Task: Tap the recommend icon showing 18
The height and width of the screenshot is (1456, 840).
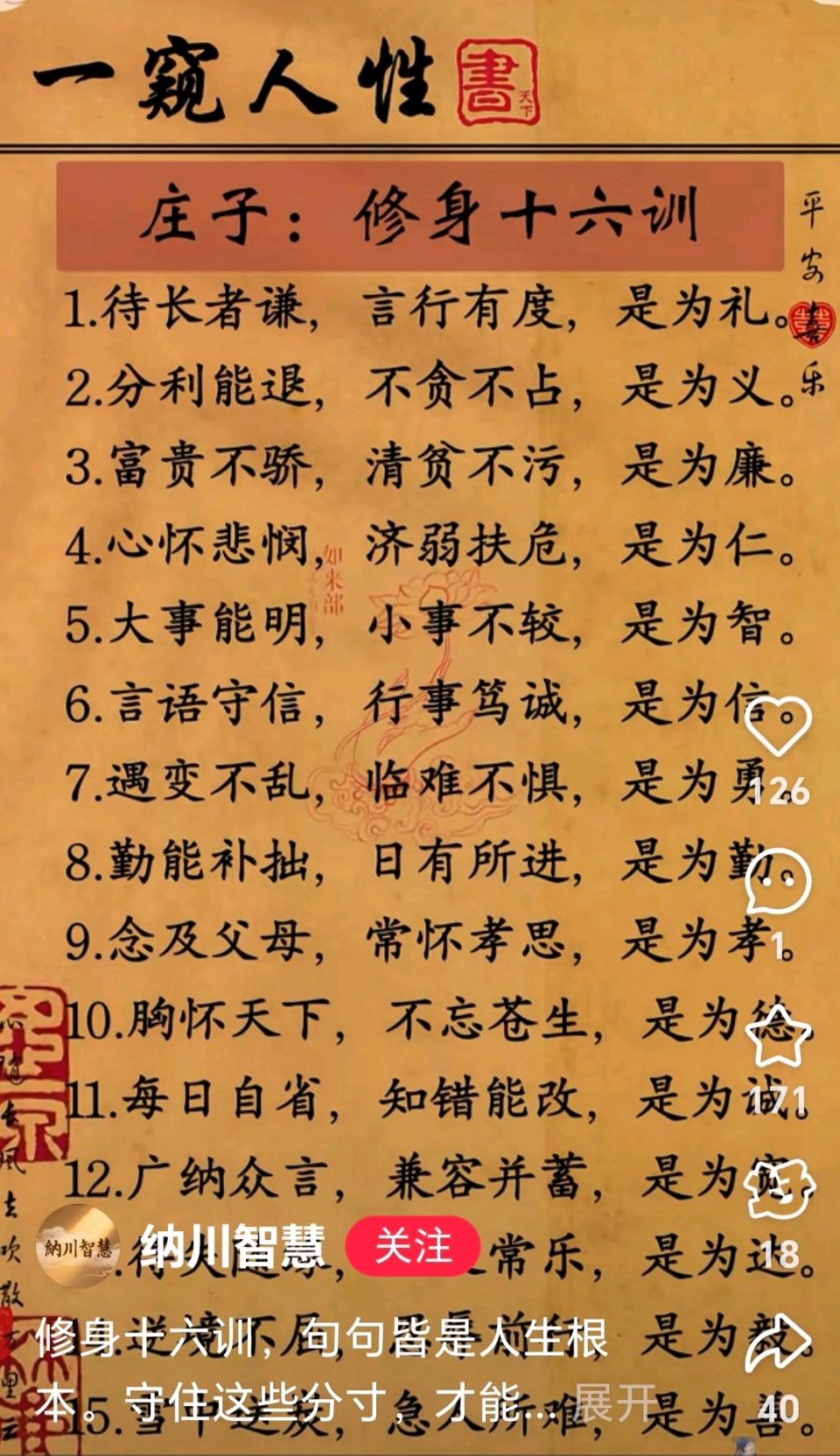Action: pyautogui.click(x=778, y=1190)
